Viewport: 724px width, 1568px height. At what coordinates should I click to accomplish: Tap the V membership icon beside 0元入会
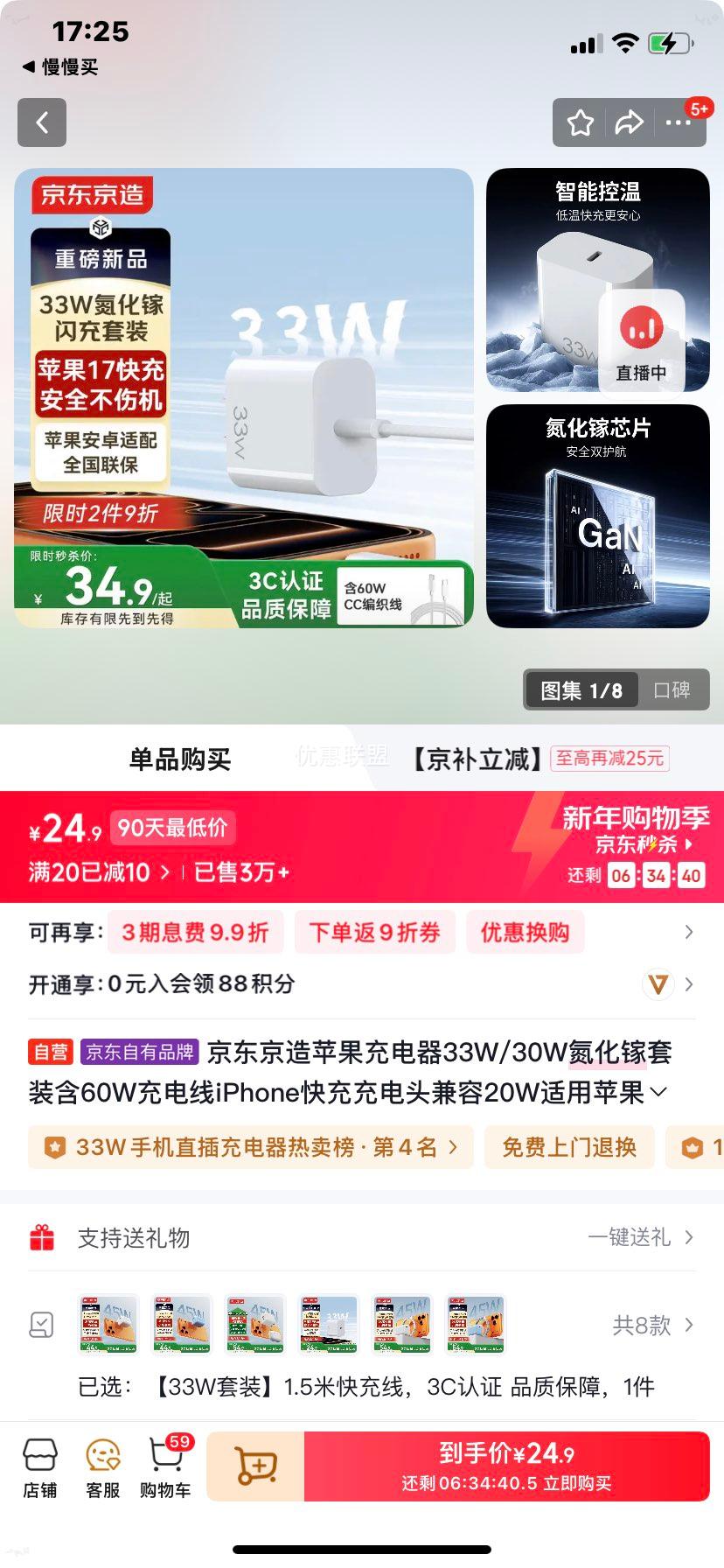click(x=658, y=983)
